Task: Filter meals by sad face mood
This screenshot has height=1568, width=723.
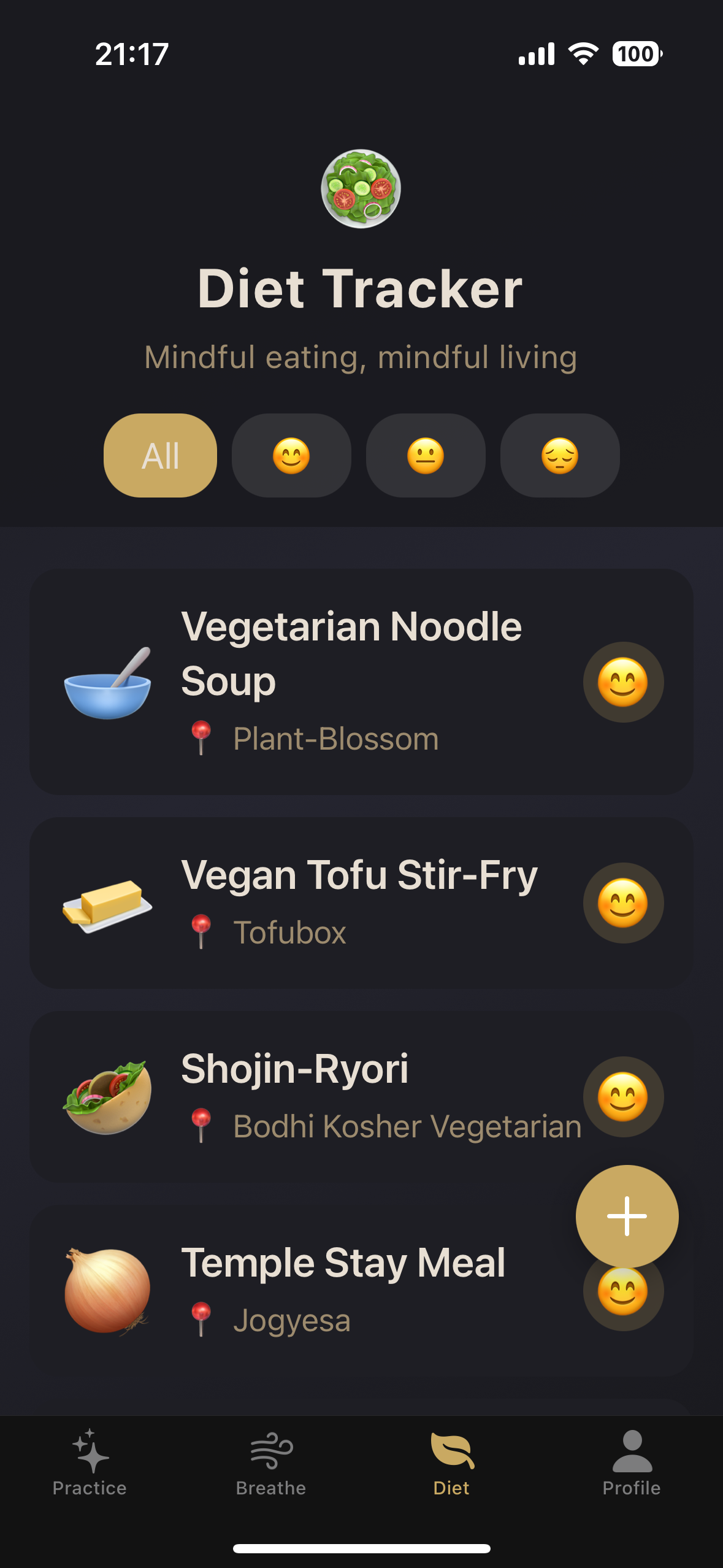Action: point(560,456)
